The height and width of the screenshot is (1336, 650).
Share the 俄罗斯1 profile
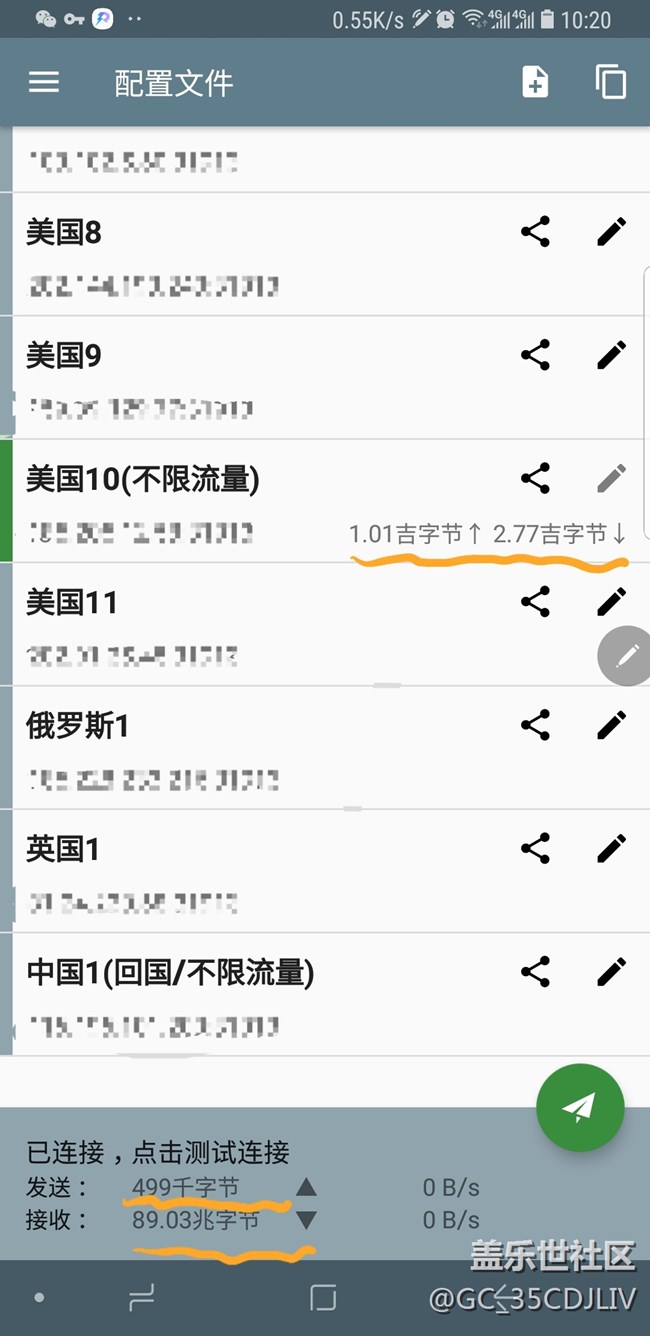tap(536, 725)
